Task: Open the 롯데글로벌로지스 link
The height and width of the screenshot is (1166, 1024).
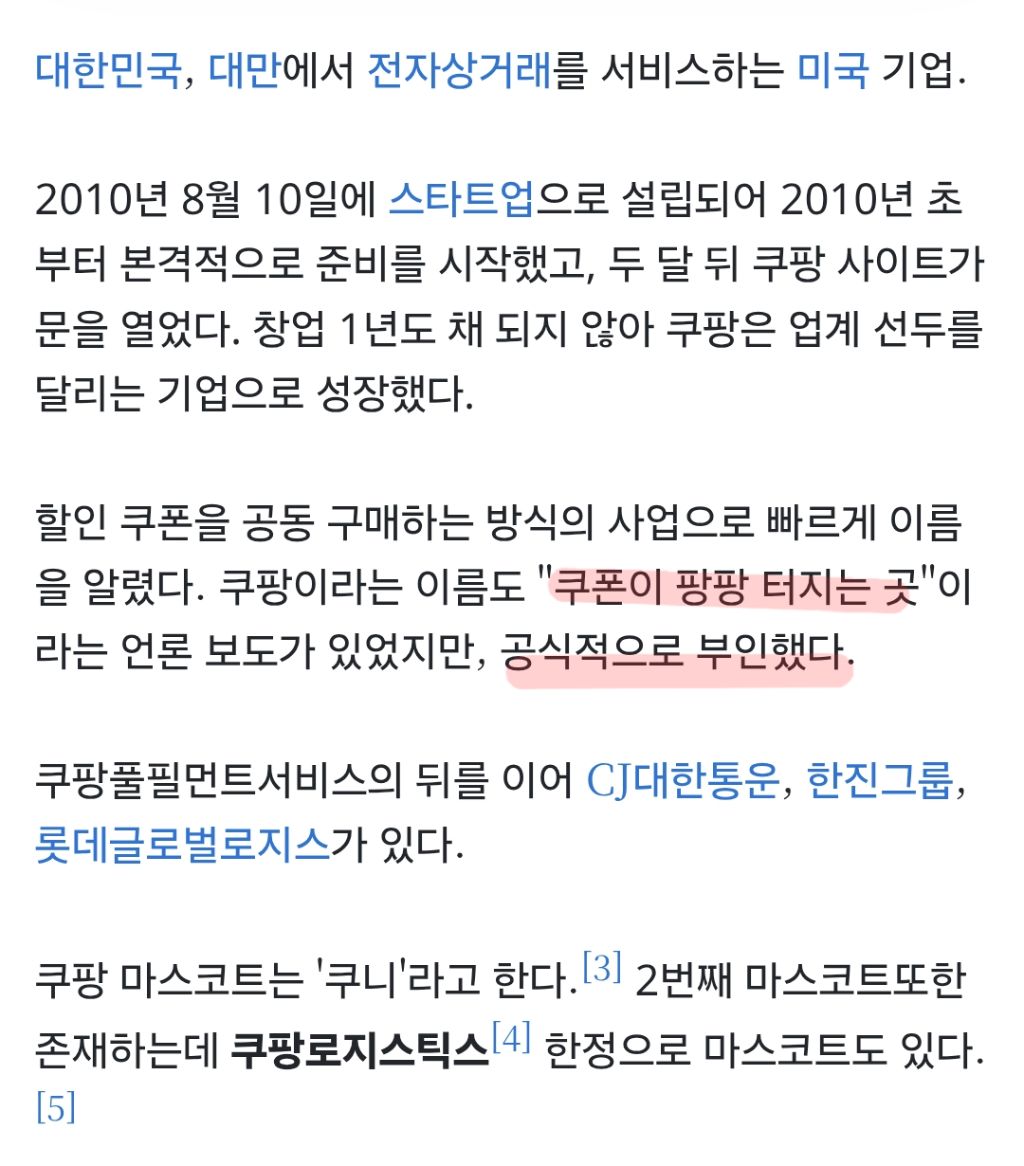Action: click(x=182, y=845)
